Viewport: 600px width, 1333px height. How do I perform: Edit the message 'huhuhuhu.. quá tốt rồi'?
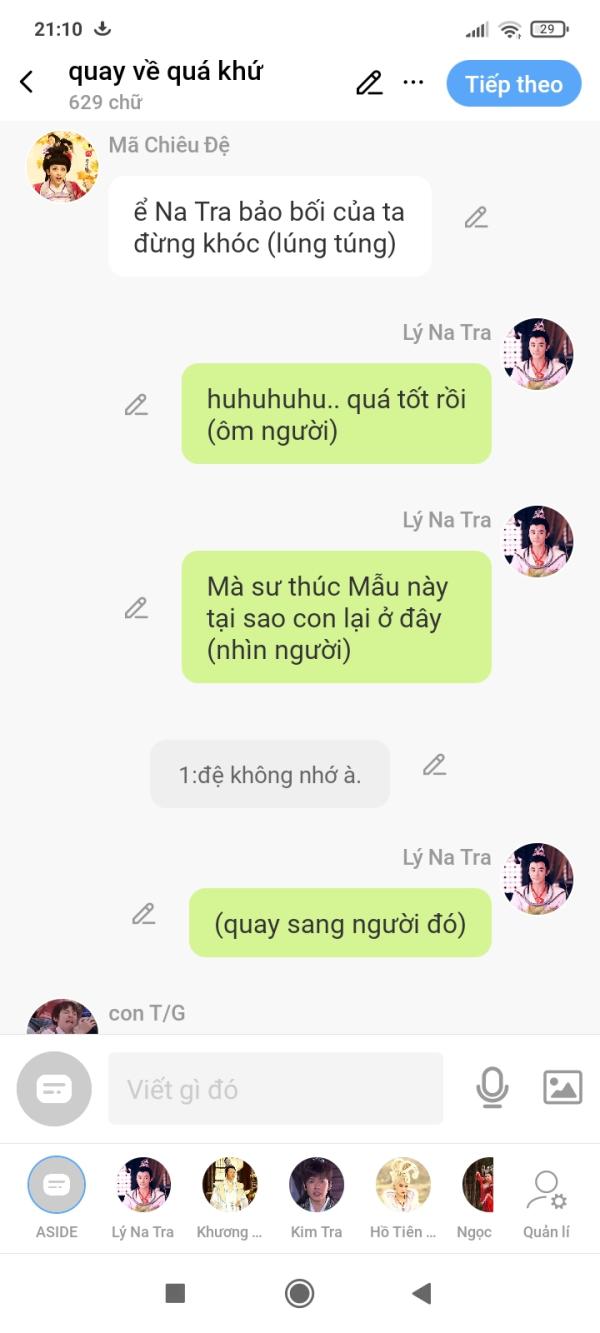click(136, 405)
